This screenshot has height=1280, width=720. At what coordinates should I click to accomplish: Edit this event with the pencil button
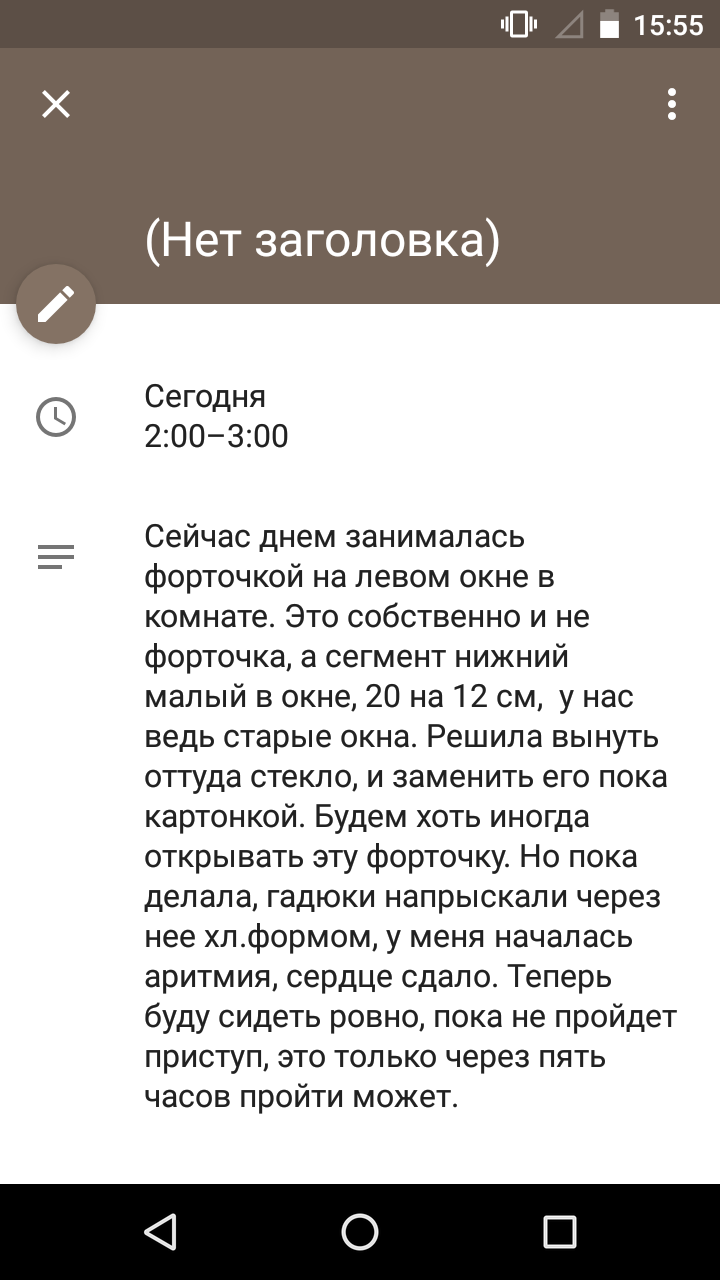coord(56,304)
